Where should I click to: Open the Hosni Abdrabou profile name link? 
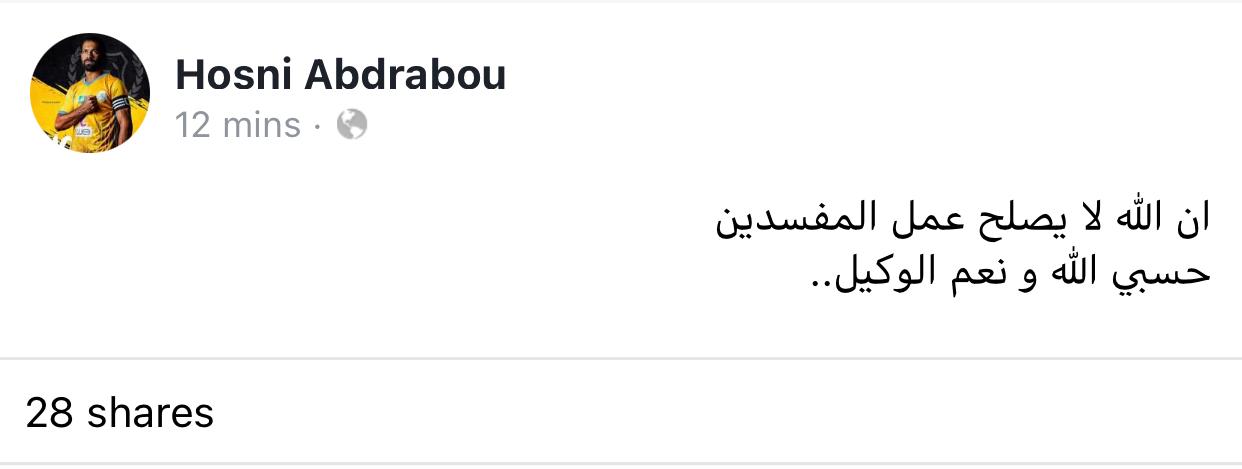tap(340, 76)
